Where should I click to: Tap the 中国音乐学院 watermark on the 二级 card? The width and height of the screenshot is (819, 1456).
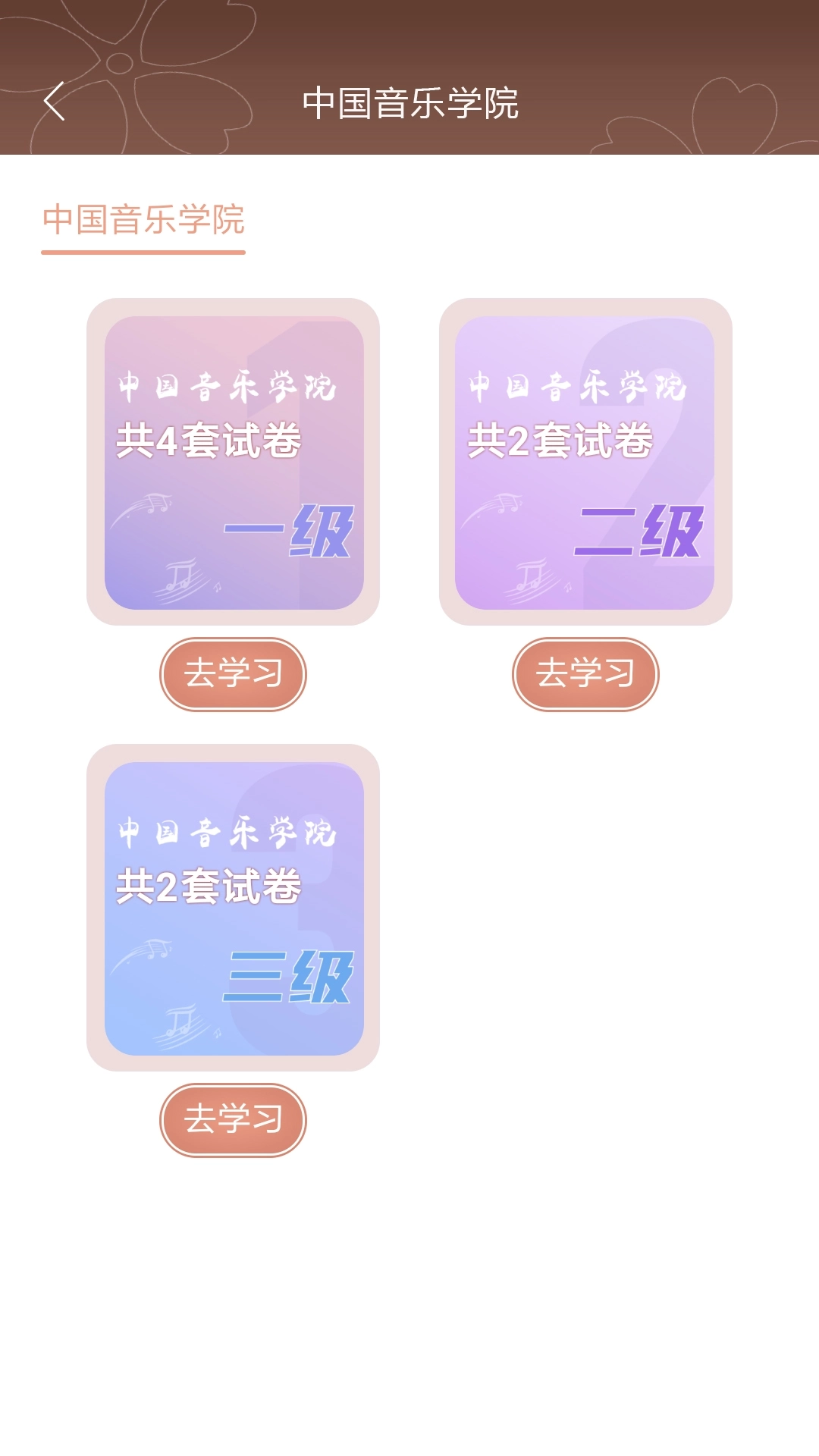coord(580,385)
